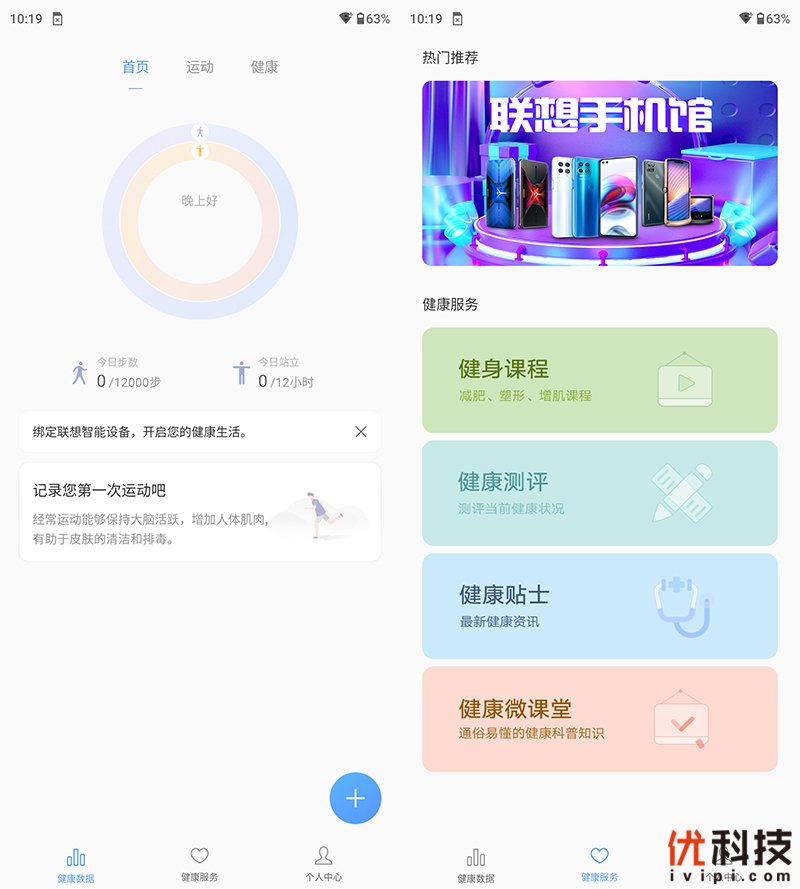Viewport: 800px width, 889px height.
Task: Open the 健康贴士 service card
Action: click(x=599, y=606)
